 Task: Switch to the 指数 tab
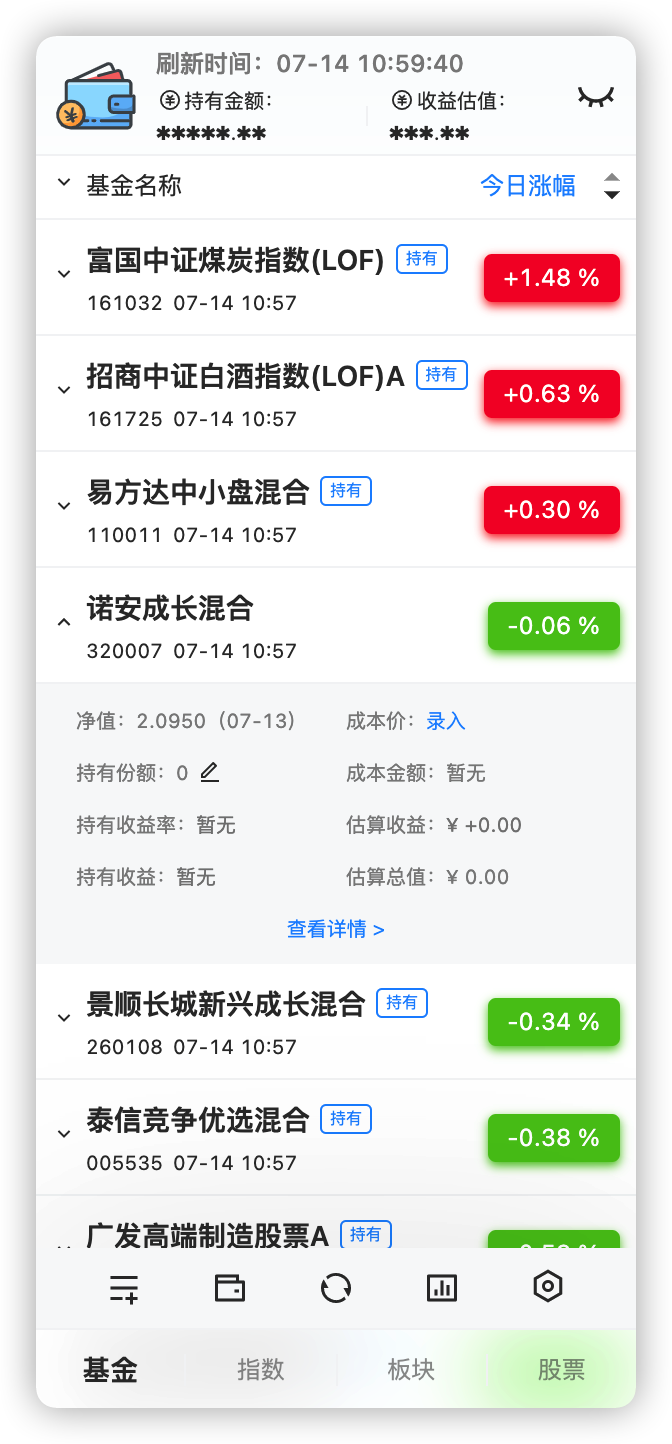coord(261,1369)
